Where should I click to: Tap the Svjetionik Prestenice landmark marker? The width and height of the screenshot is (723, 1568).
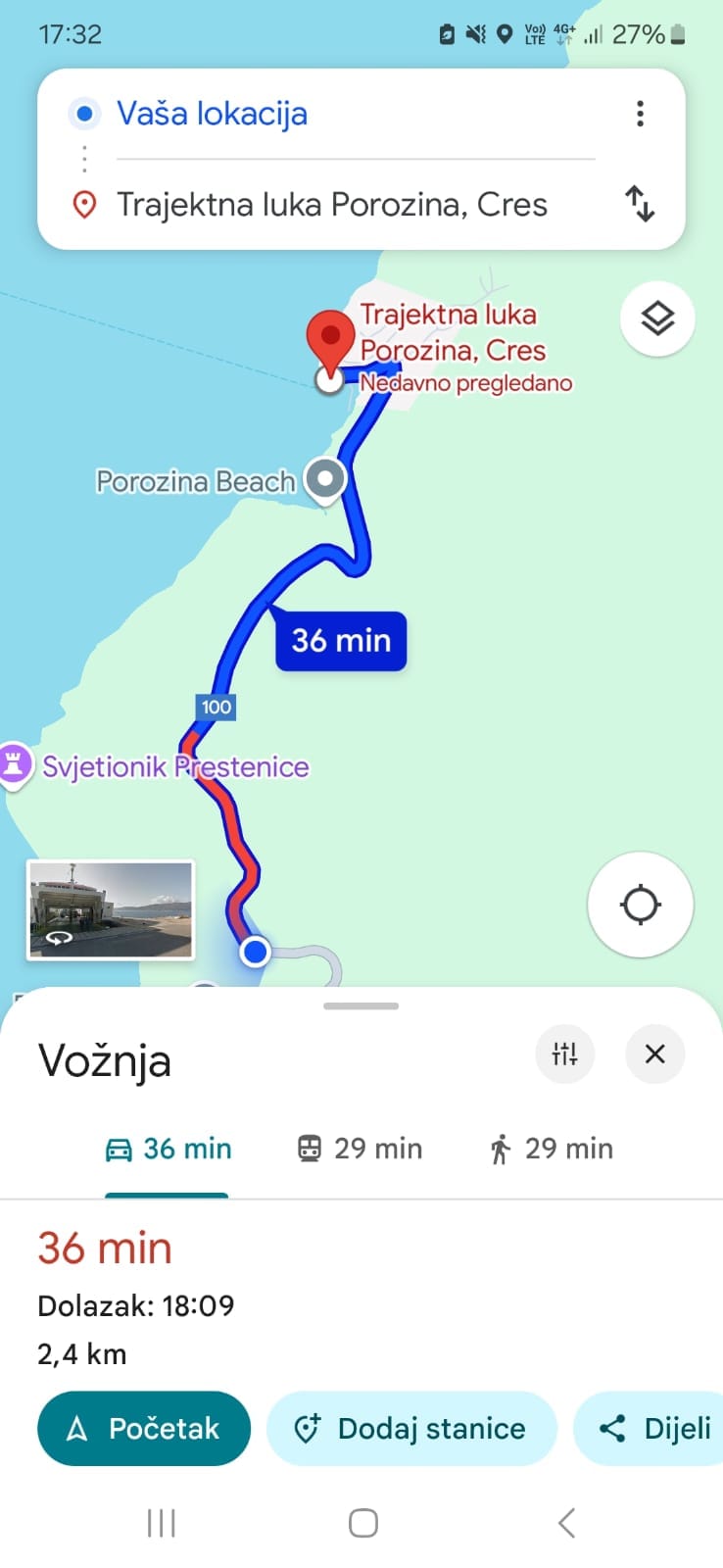coord(14,763)
